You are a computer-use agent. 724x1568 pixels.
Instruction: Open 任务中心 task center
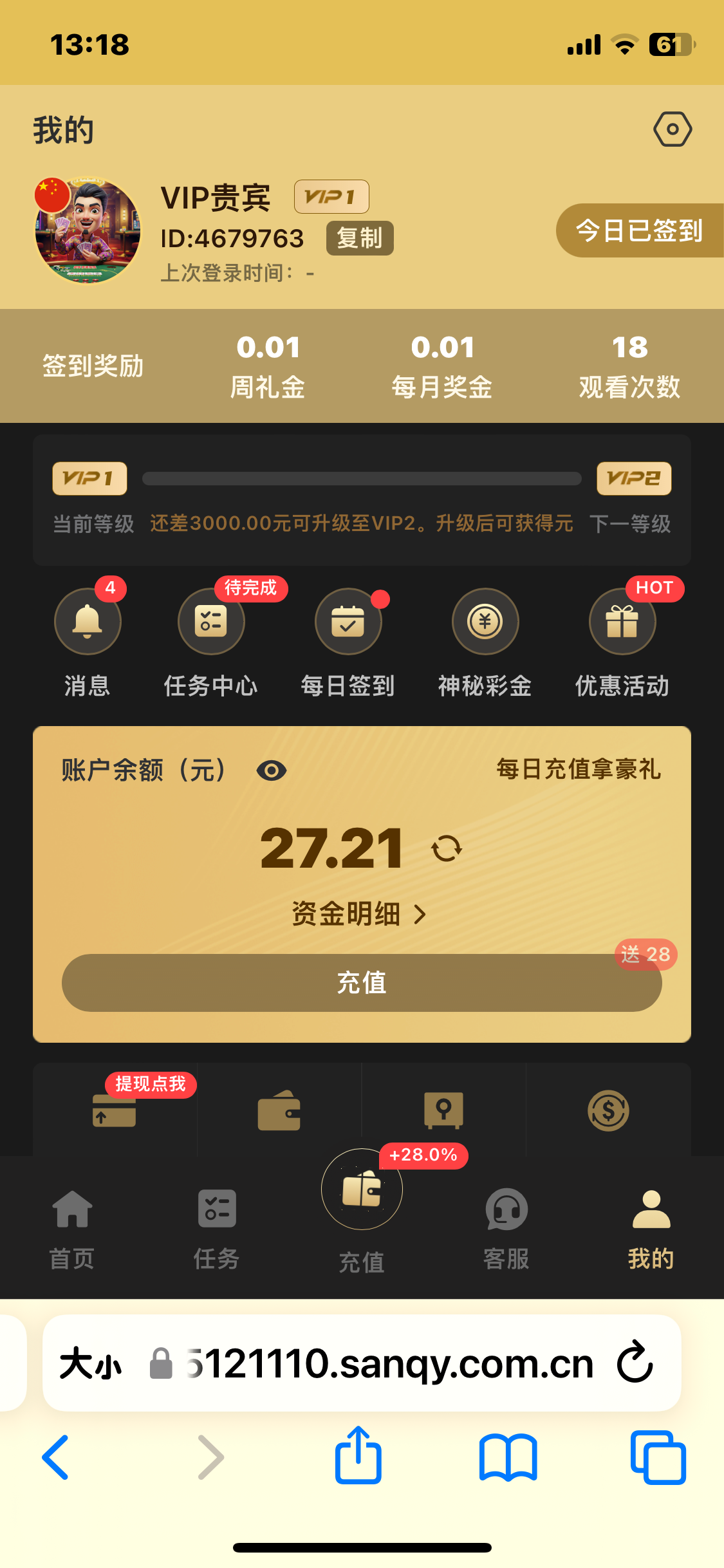[211, 620]
